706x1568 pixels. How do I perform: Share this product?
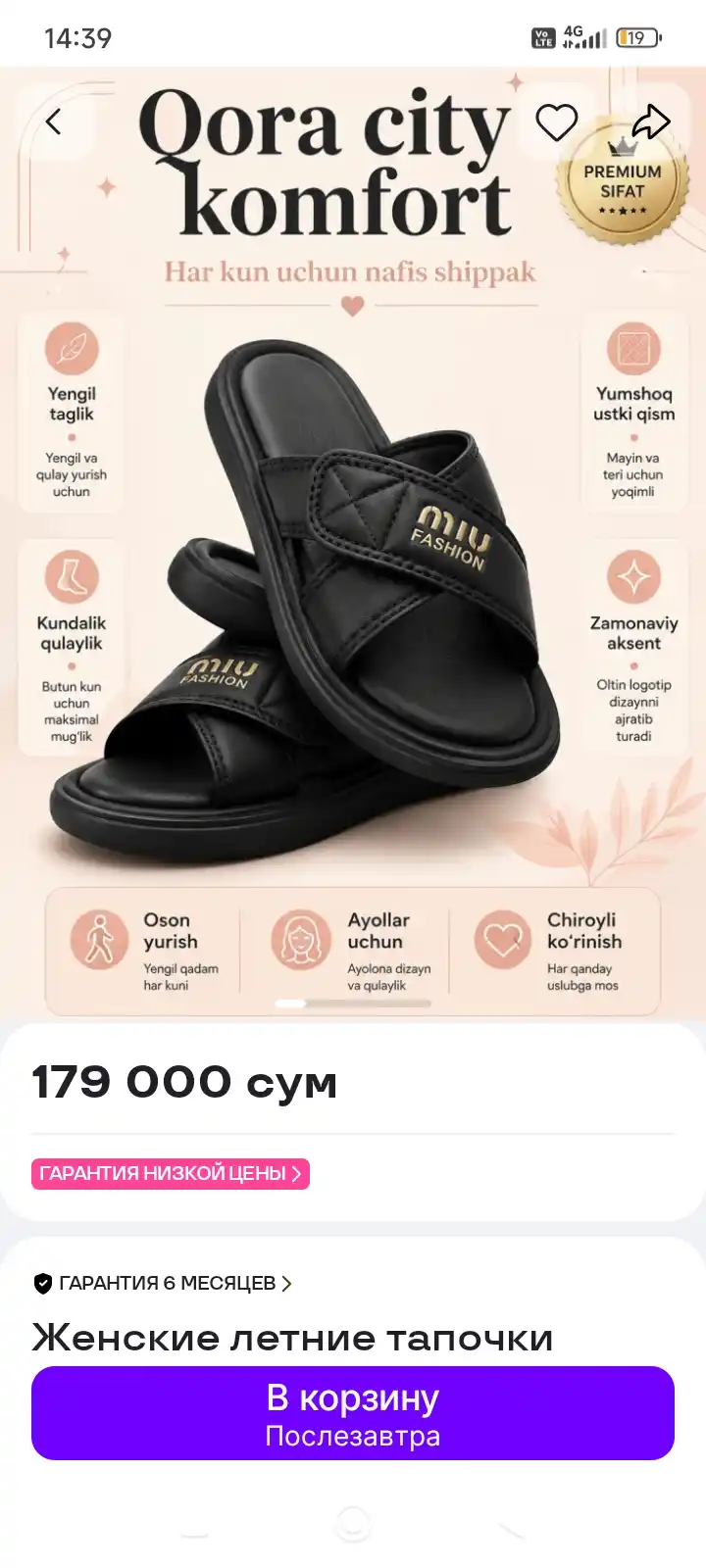[650, 122]
